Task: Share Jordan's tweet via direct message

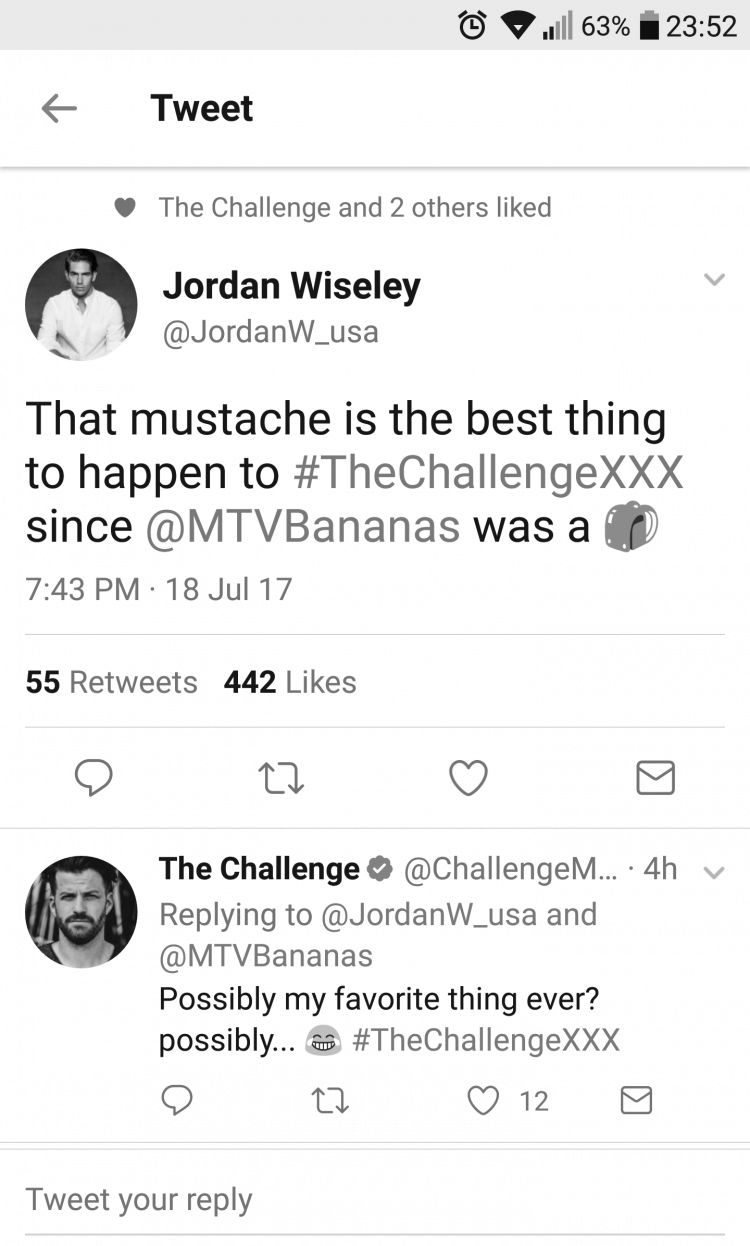Action: pos(656,777)
